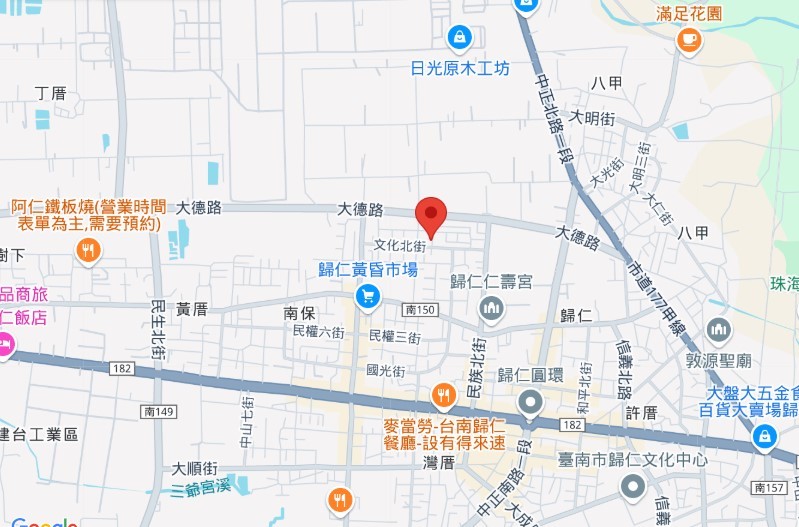Screen dimensions: 799x527
Task: Open 大盤大五金食品百貨大賣場 store marker
Action: 765,436
